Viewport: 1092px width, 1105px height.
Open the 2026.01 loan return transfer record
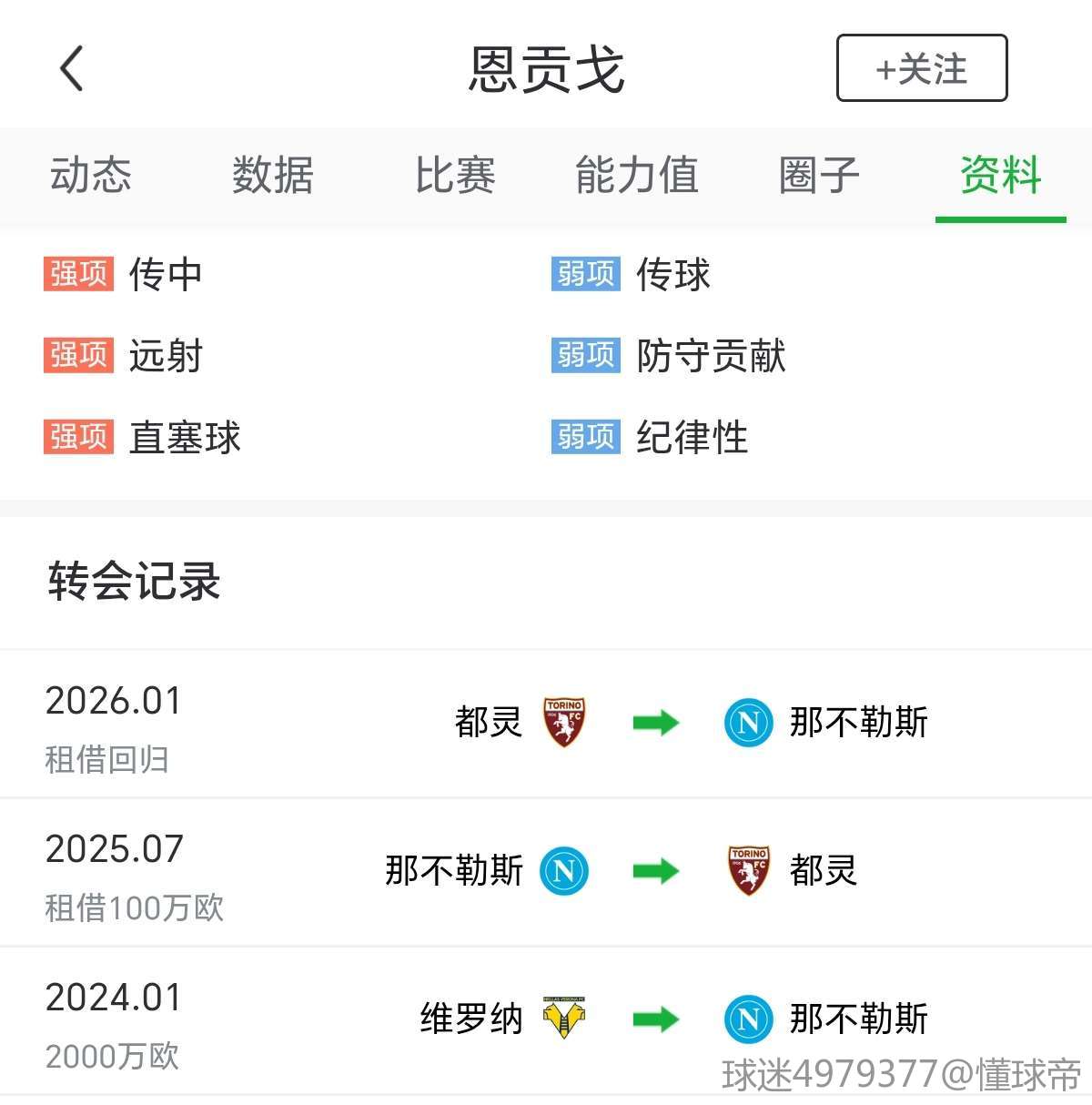(546, 725)
